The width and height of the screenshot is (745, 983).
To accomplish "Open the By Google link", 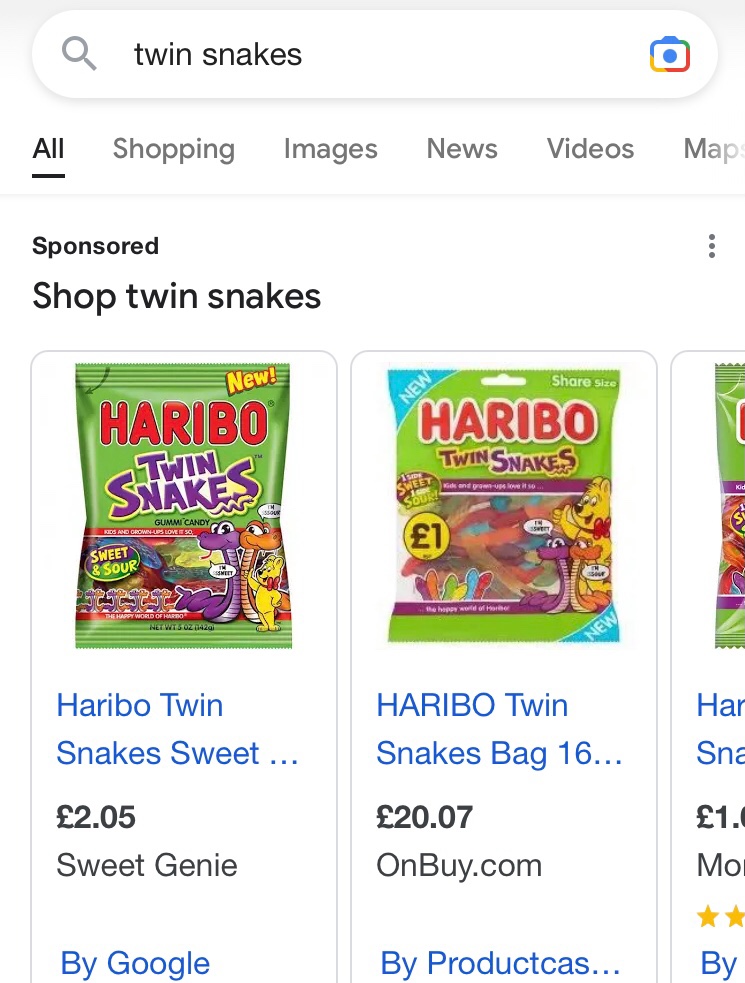I will [135, 963].
